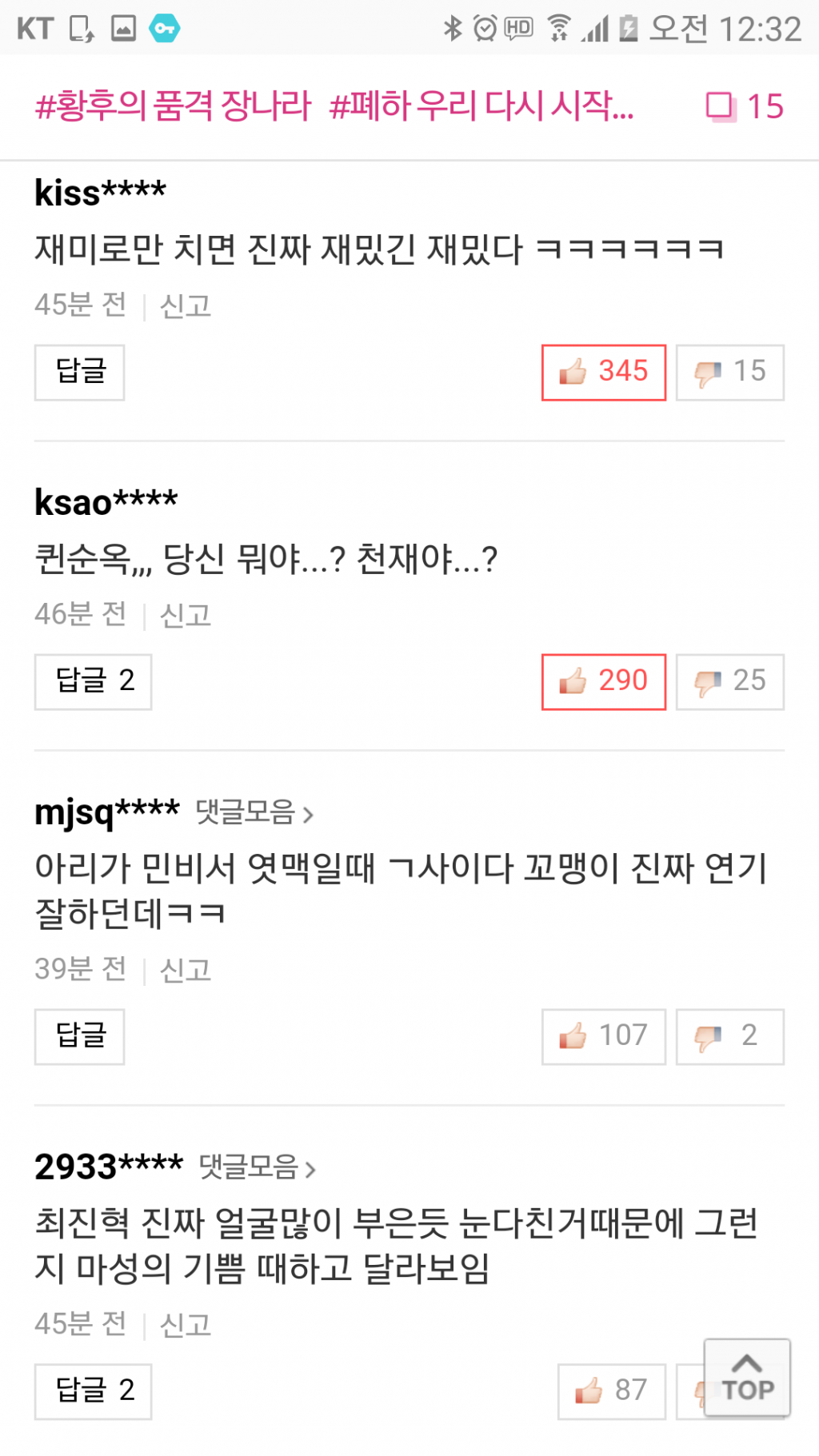Viewport: 819px width, 1456px height.
Task: Reply to mjsq****'s comment
Action: (x=79, y=1037)
